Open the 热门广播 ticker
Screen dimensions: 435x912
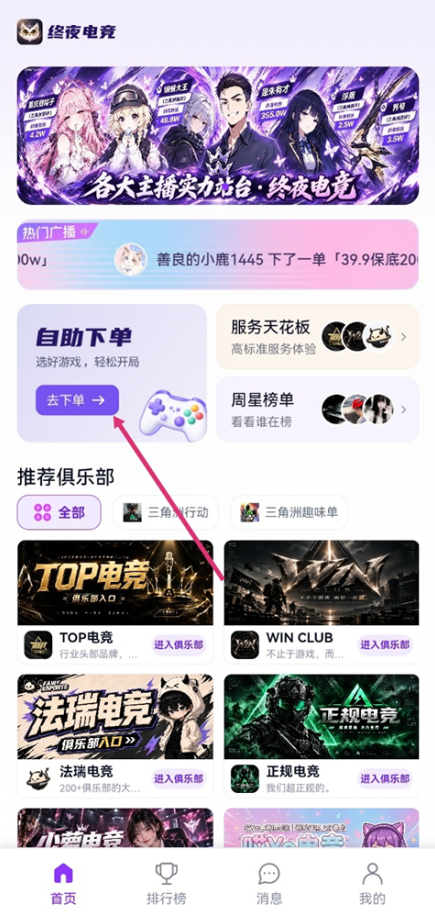(x=218, y=255)
